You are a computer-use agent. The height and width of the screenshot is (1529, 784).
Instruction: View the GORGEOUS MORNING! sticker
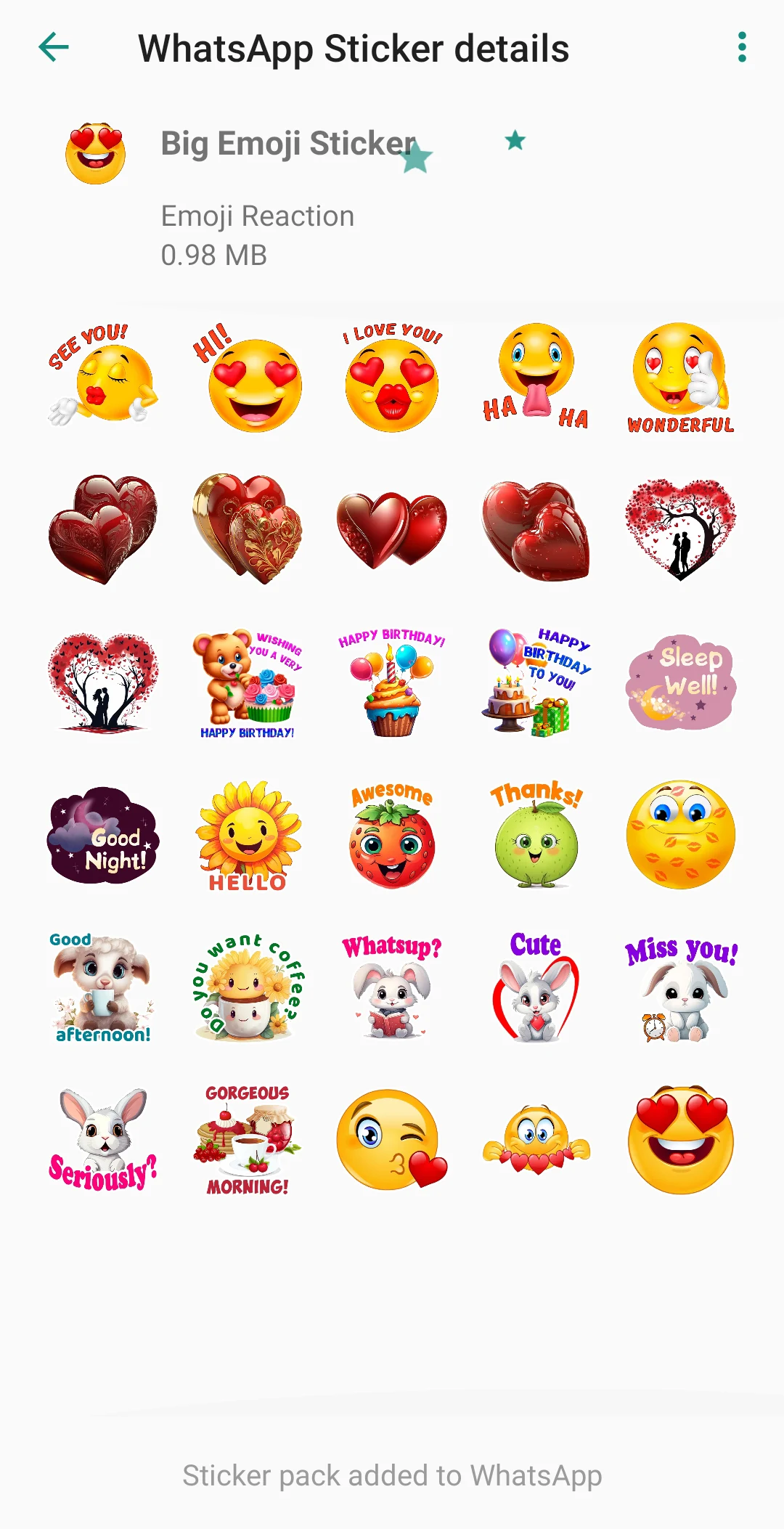coord(248,1141)
